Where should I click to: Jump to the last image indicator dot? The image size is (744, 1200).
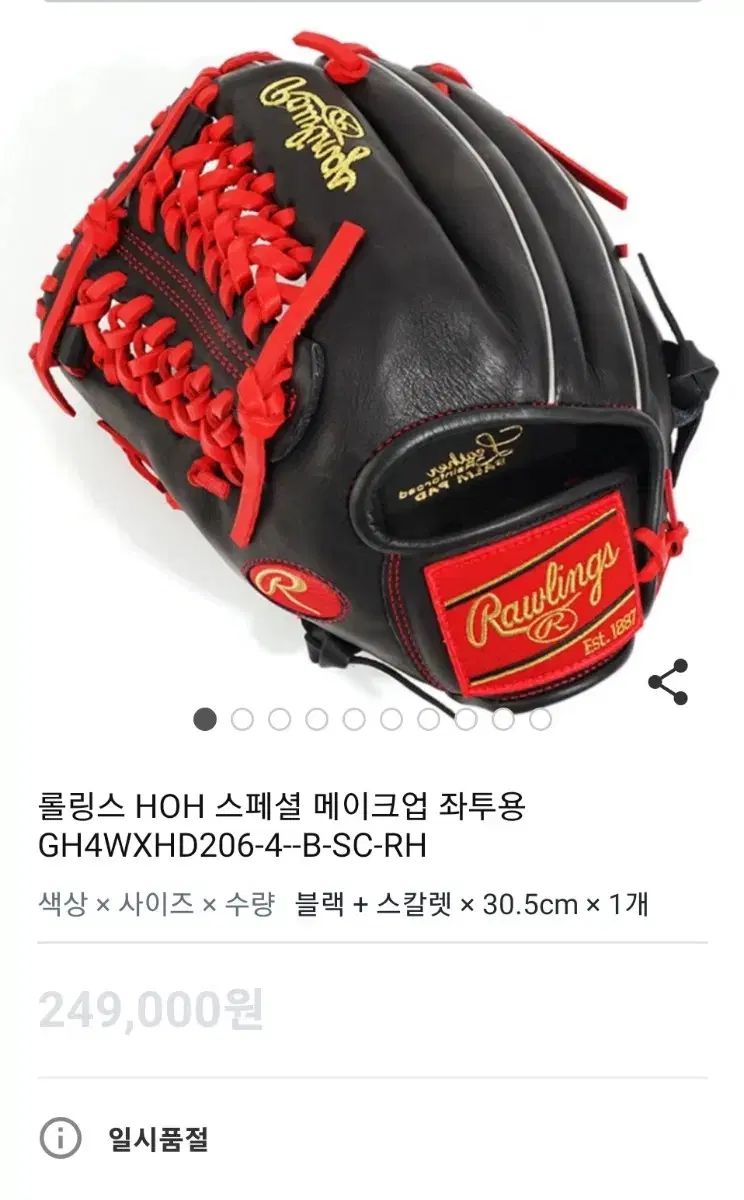click(x=540, y=720)
